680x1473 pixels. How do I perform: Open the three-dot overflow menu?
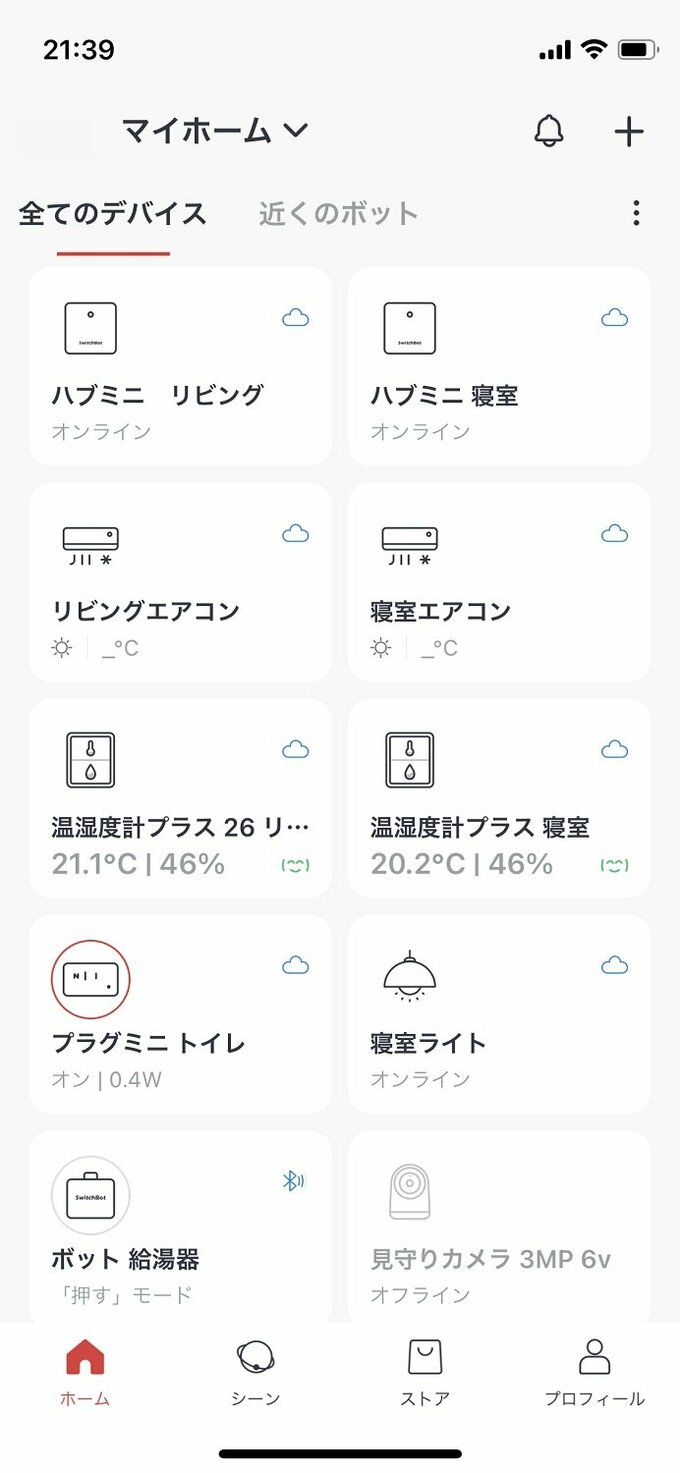click(x=636, y=213)
